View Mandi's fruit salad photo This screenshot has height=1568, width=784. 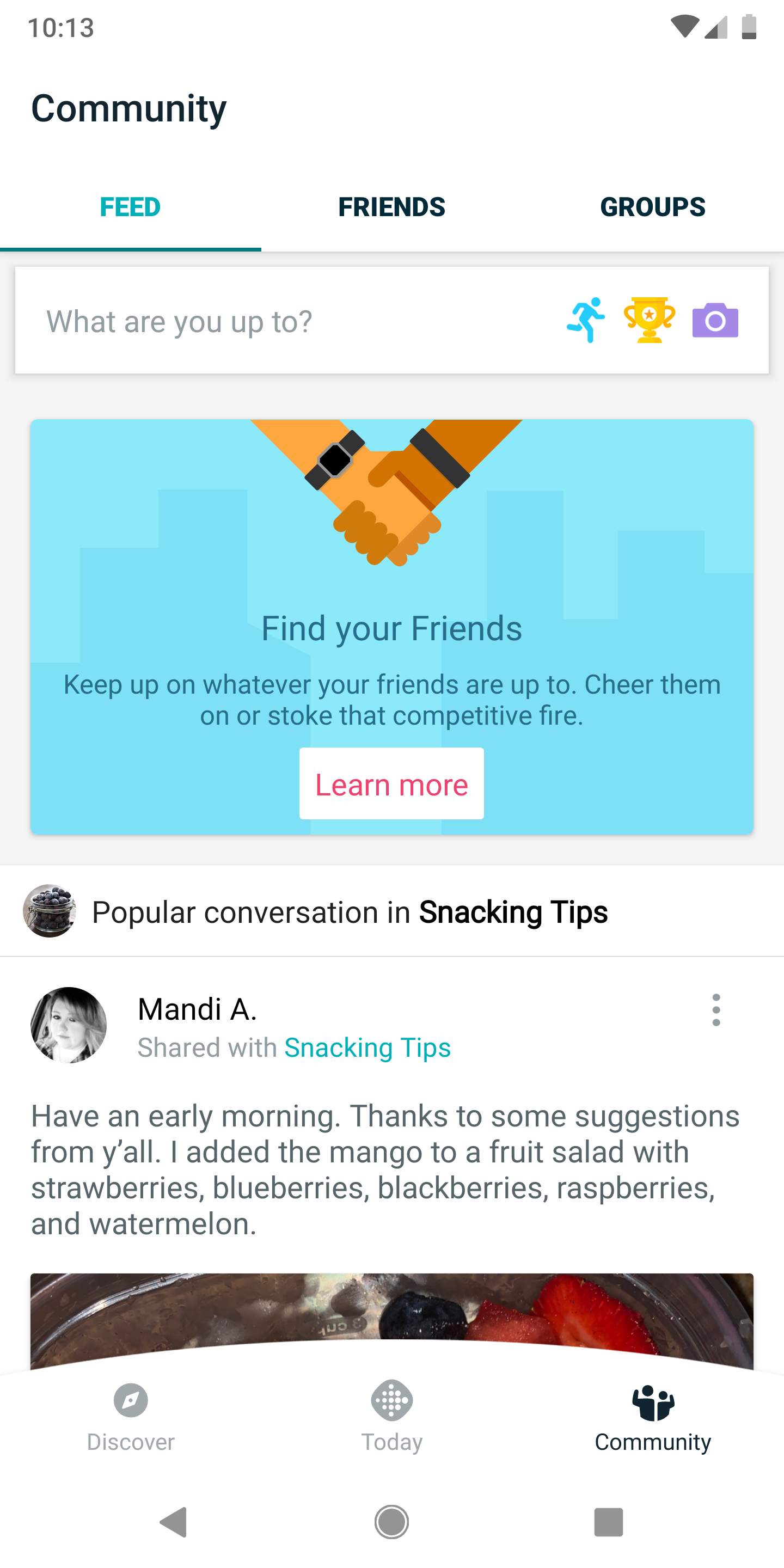coord(392,1321)
